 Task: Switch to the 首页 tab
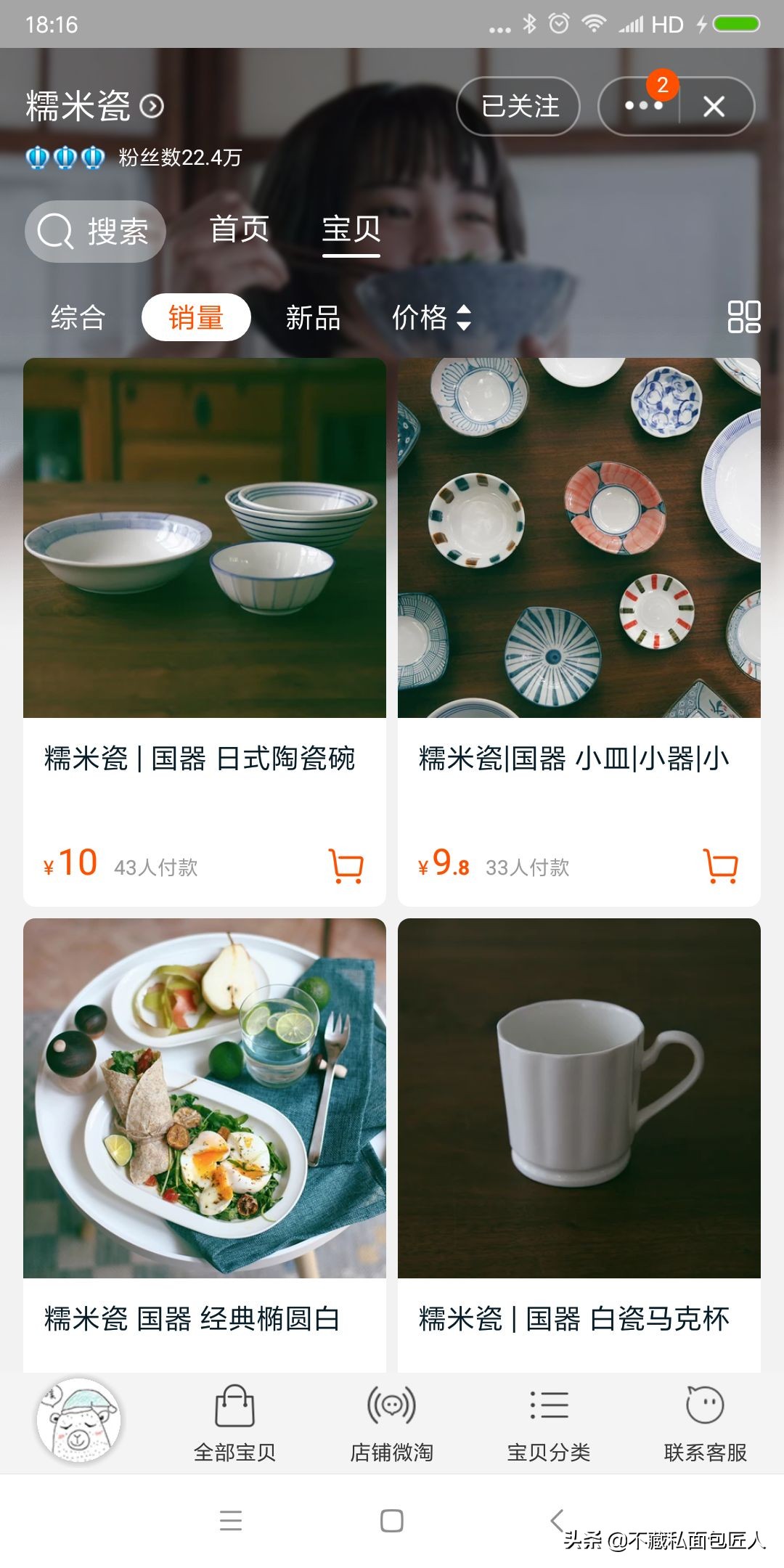tap(240, 229)
